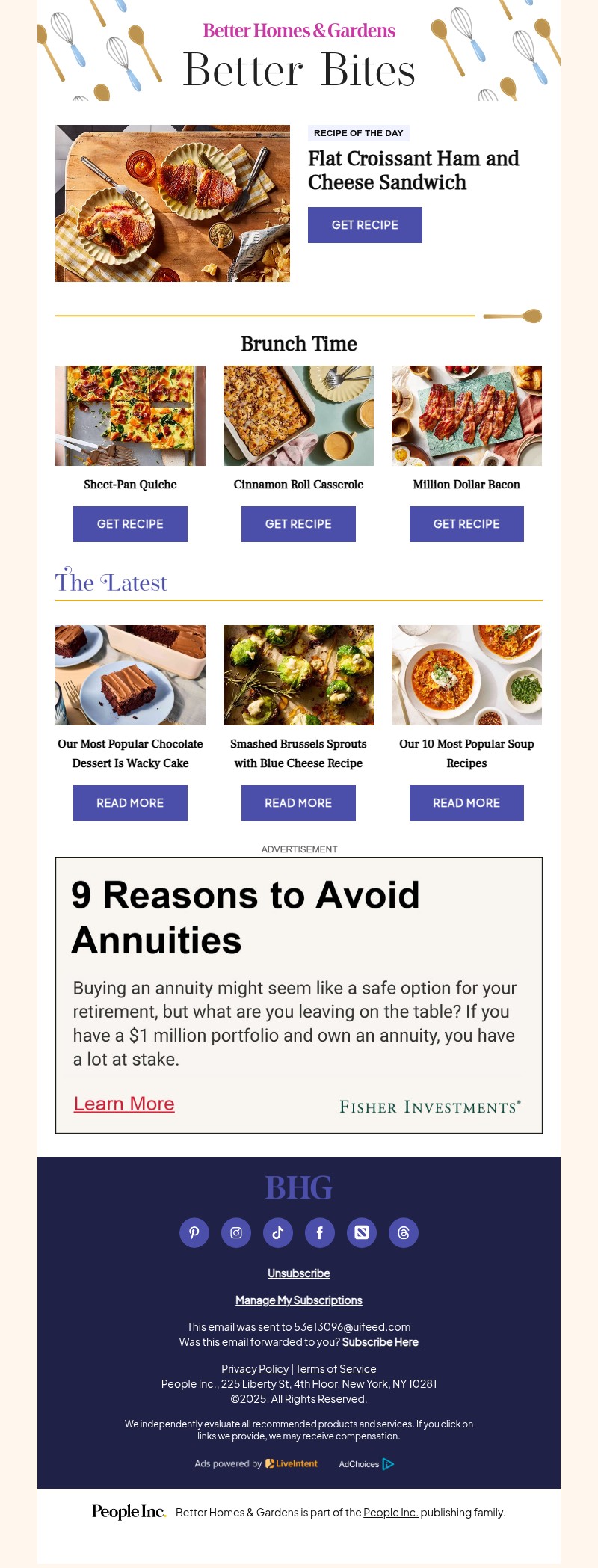Open Manage My Subscriptions
598x1568 pixels.
coord(298,1300)
